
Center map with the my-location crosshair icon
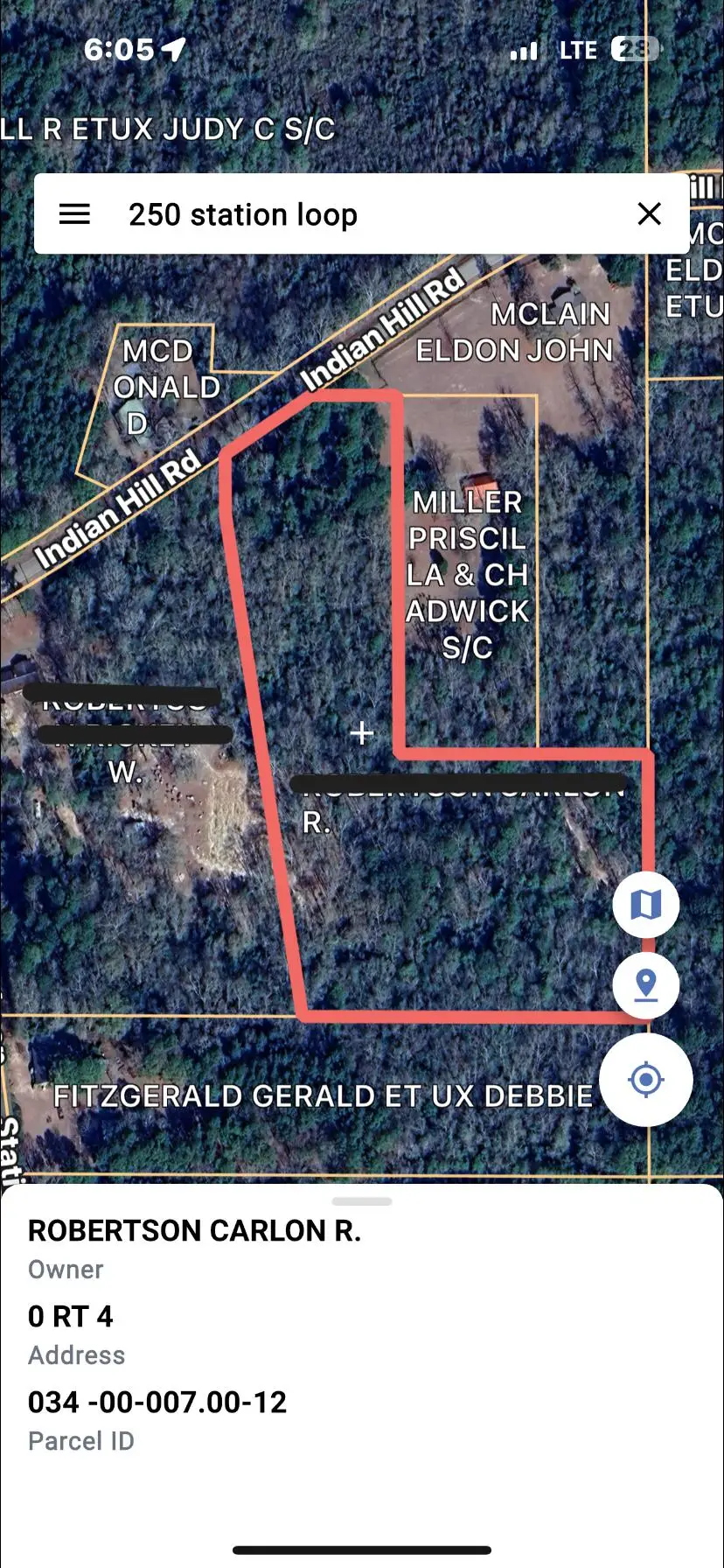tap(645, 1079)
